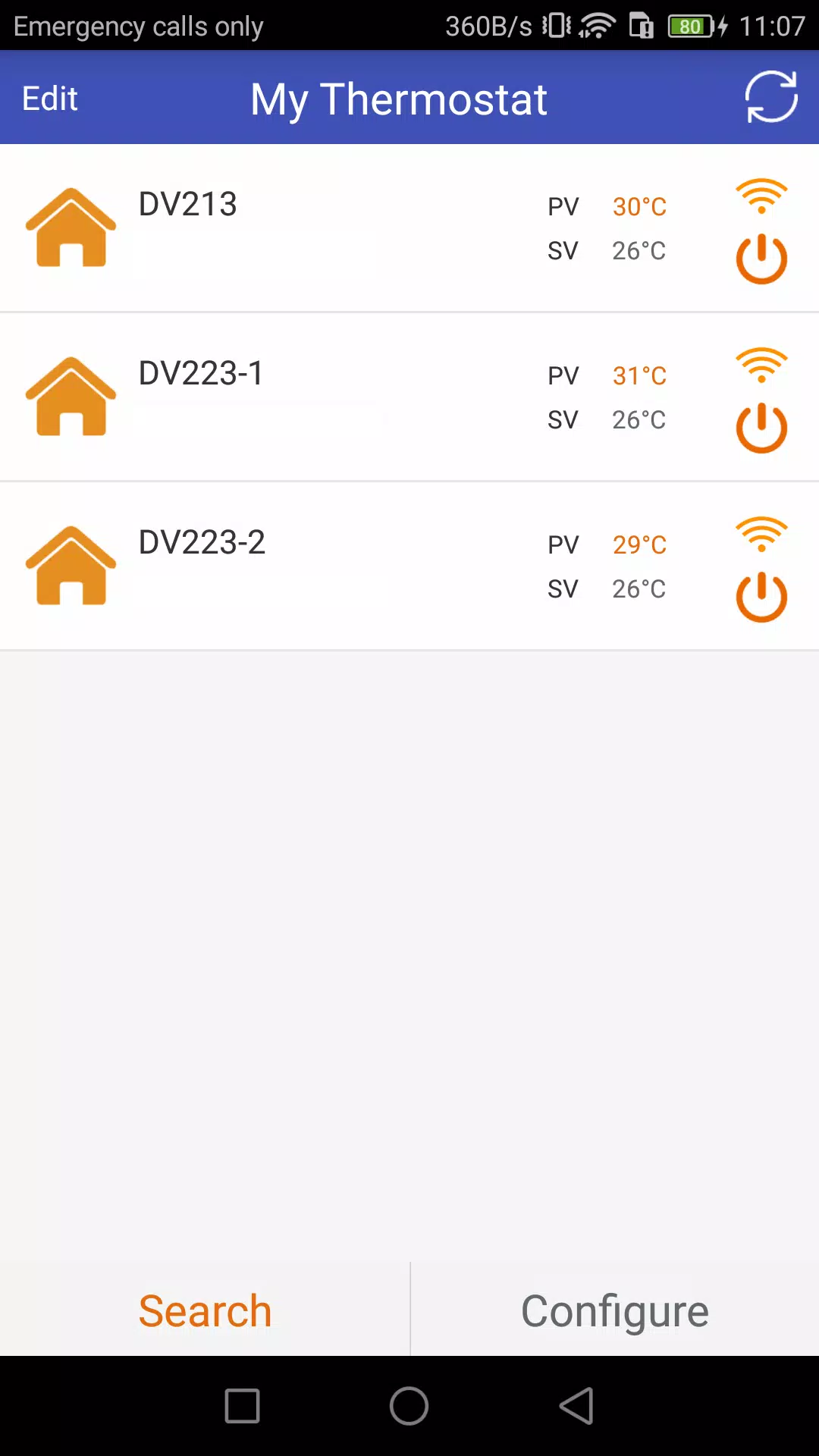The height and width of the screenshot is (1456, 819).
Task: Switch to the Configure tab
Action: pos(615,1310)
